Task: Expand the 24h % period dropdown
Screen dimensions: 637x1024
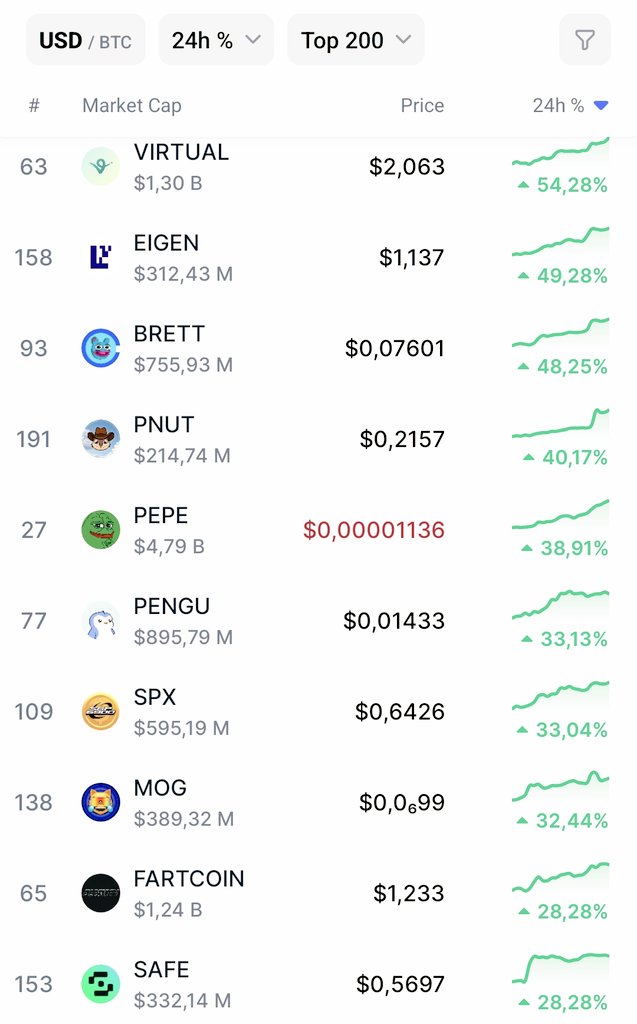Action: point(216,40)
